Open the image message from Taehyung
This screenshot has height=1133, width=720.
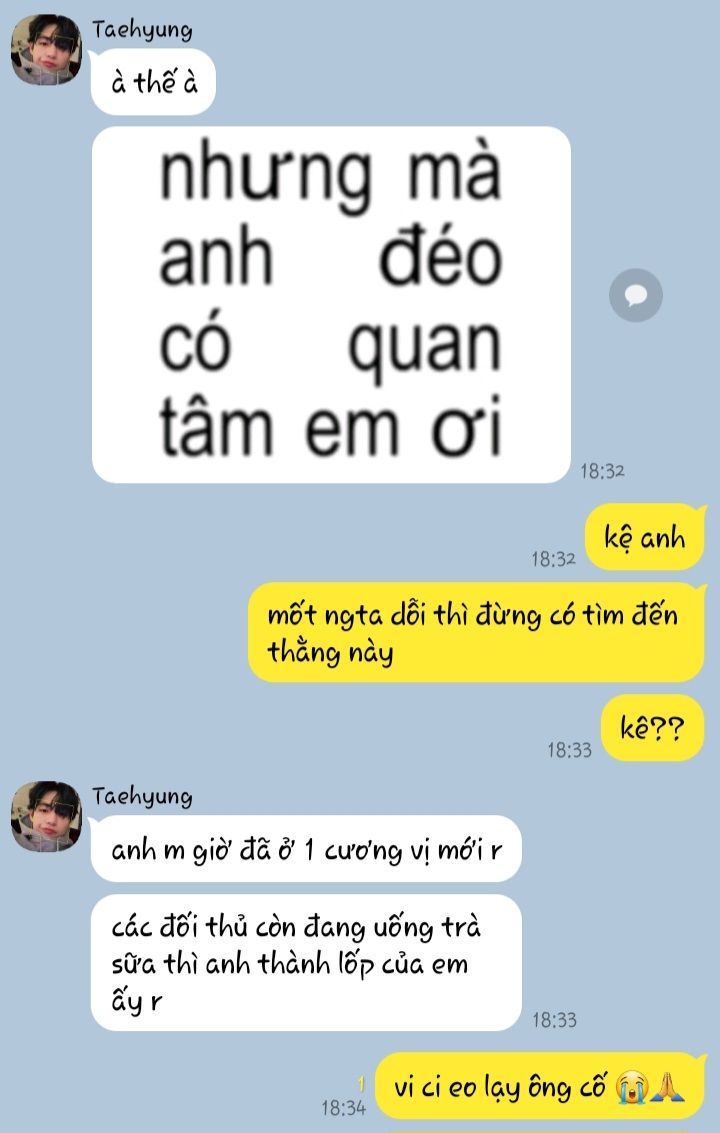(x=331, y=305)
